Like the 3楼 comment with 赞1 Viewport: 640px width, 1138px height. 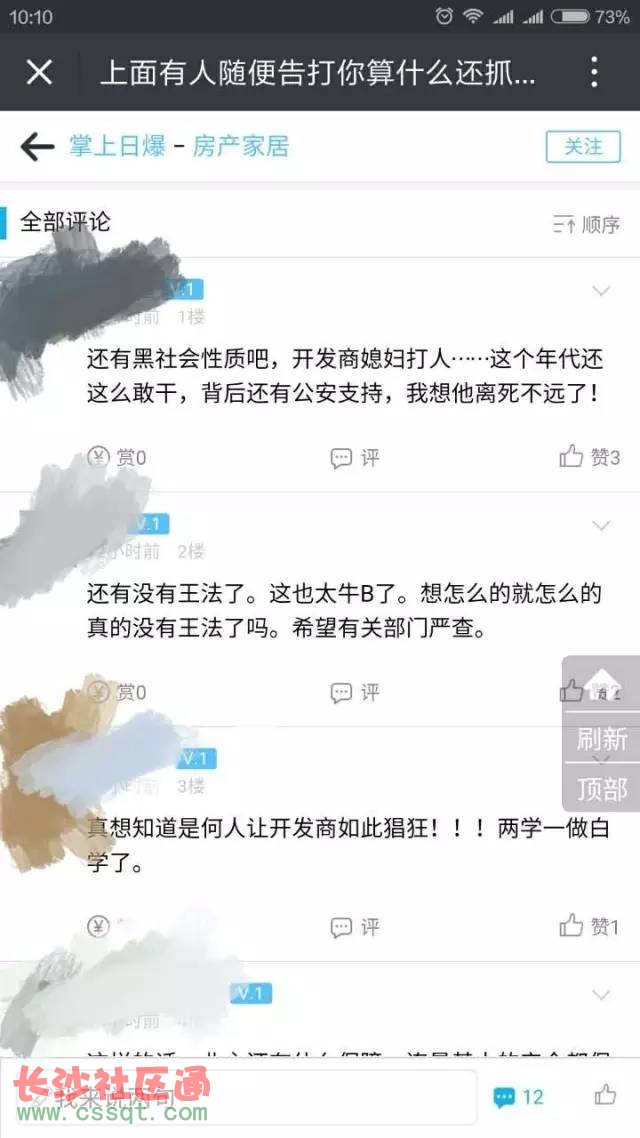(x=589, y=926)
